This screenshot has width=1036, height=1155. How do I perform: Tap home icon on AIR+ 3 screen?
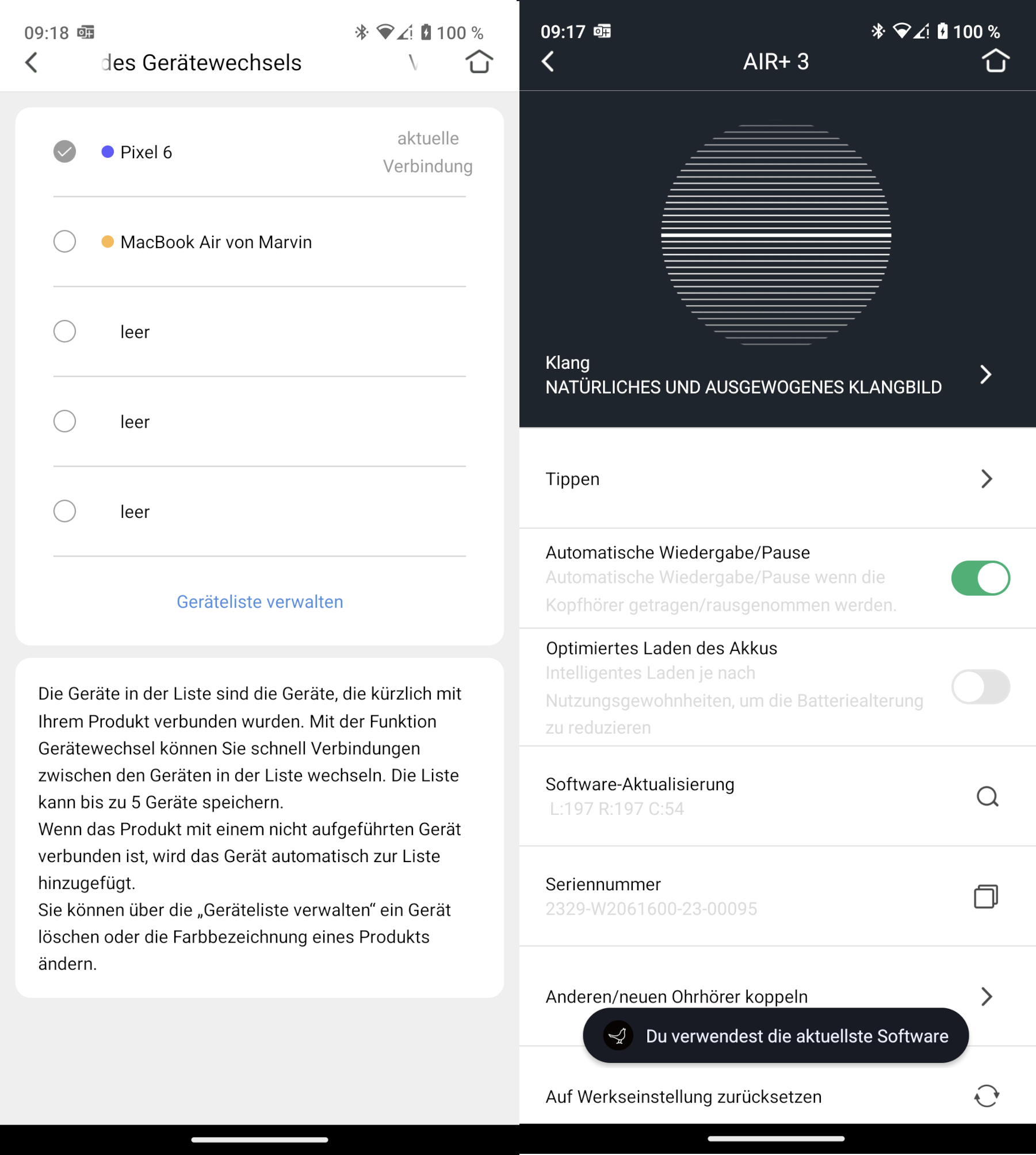click(995, 61)
